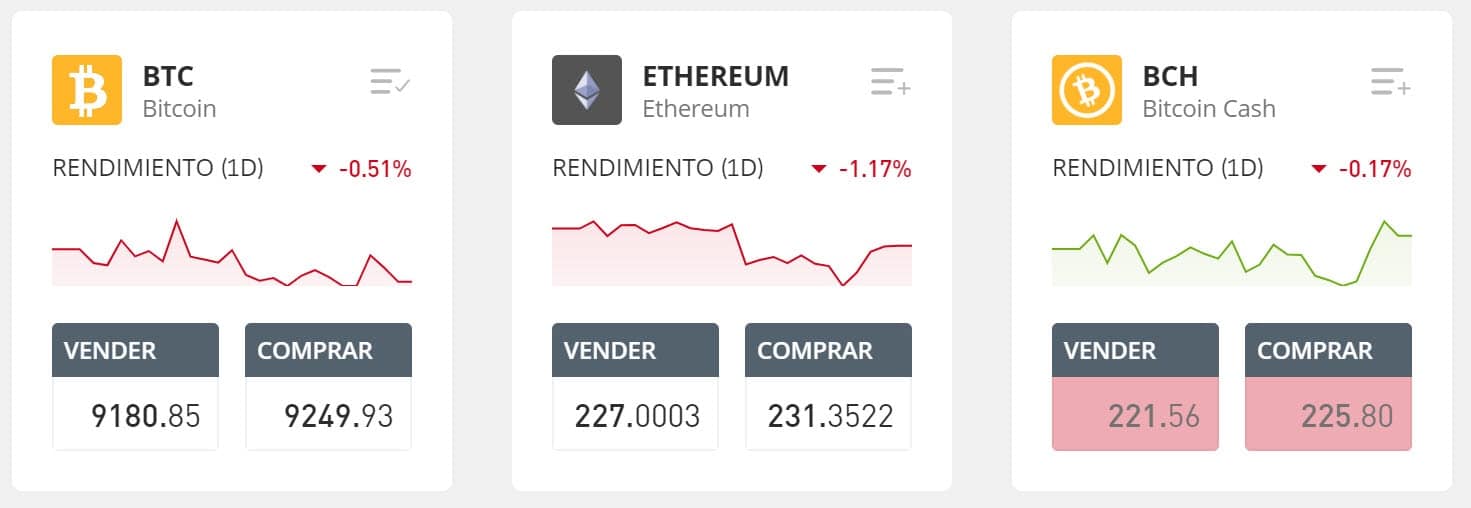Screen dimensions: 1471x508
Task: Select Vender for Bitcoin Cash
Action: pyautogui.click(x=1135, y=386)
